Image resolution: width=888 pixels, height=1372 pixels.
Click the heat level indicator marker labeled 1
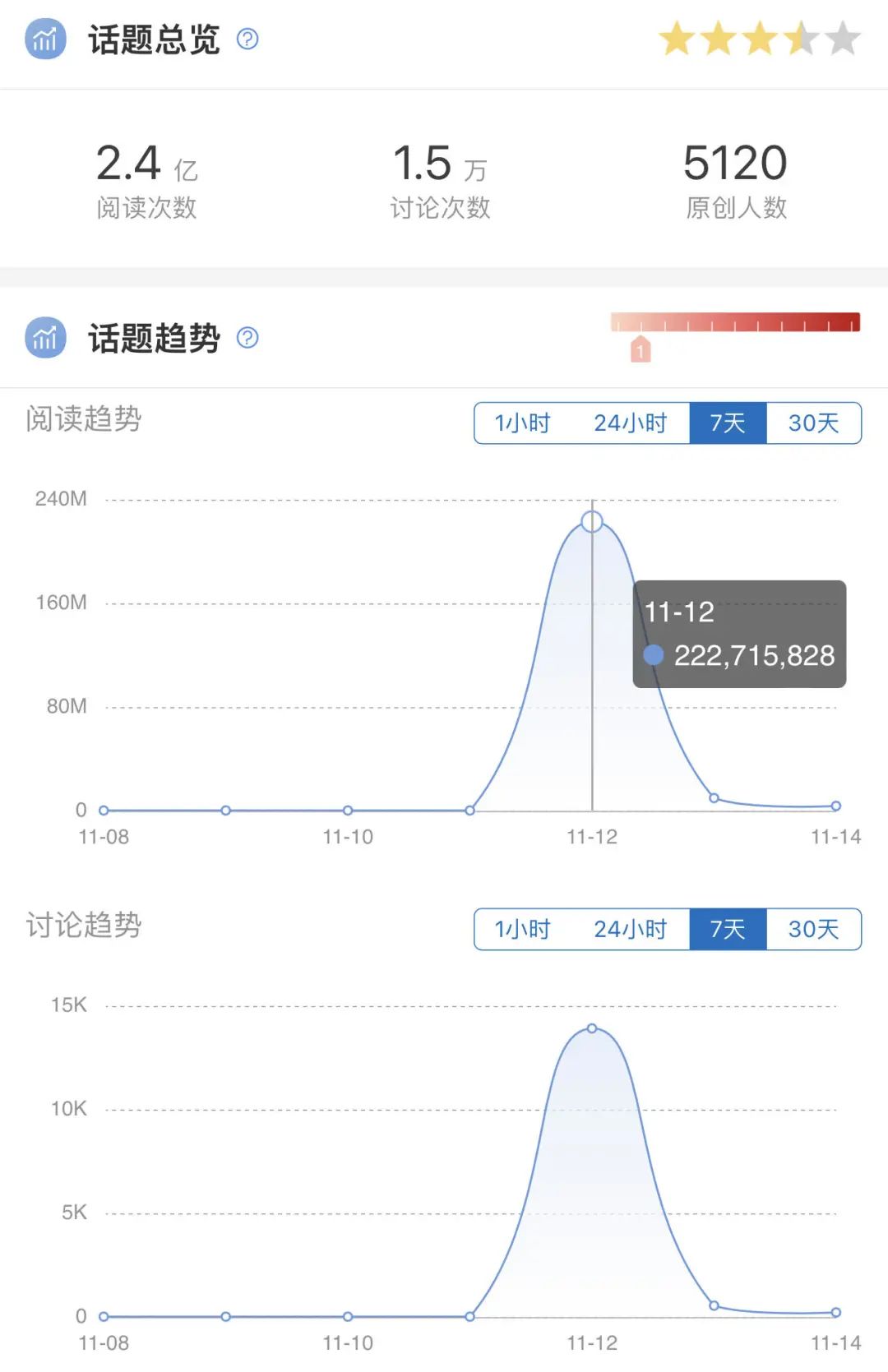coord(641,349)
